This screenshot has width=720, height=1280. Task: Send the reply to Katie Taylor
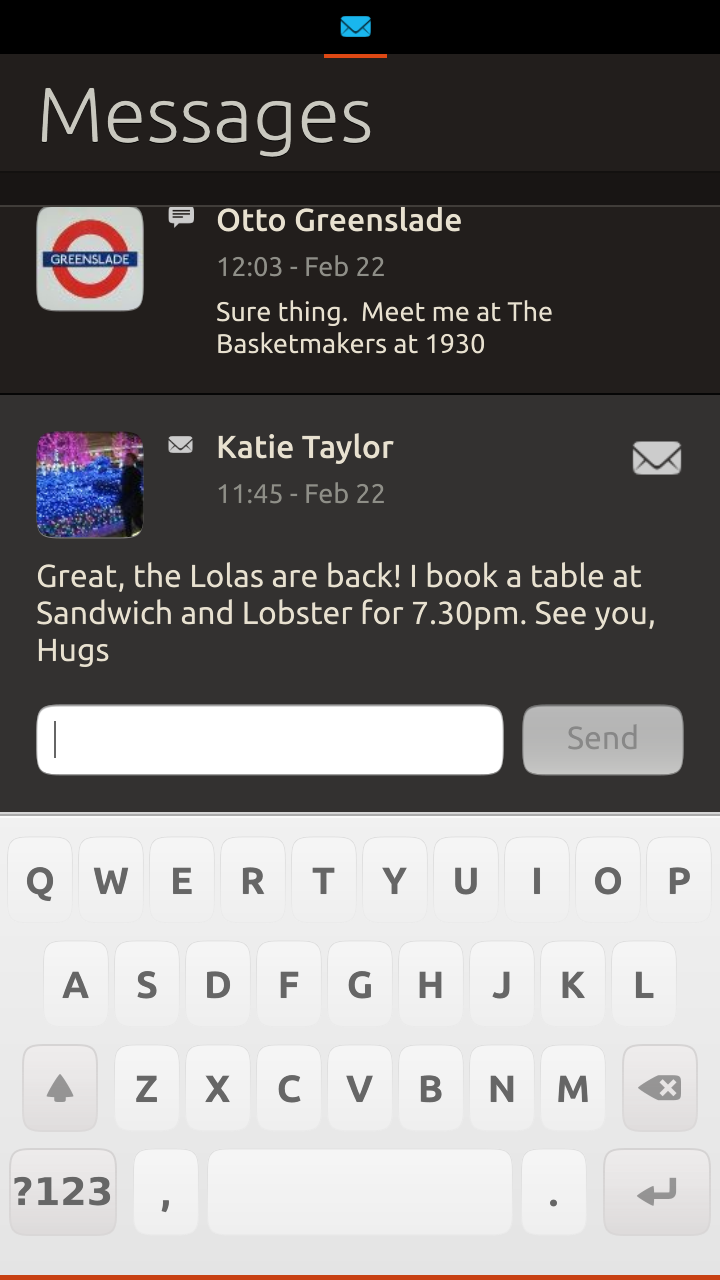coord(602,740)
